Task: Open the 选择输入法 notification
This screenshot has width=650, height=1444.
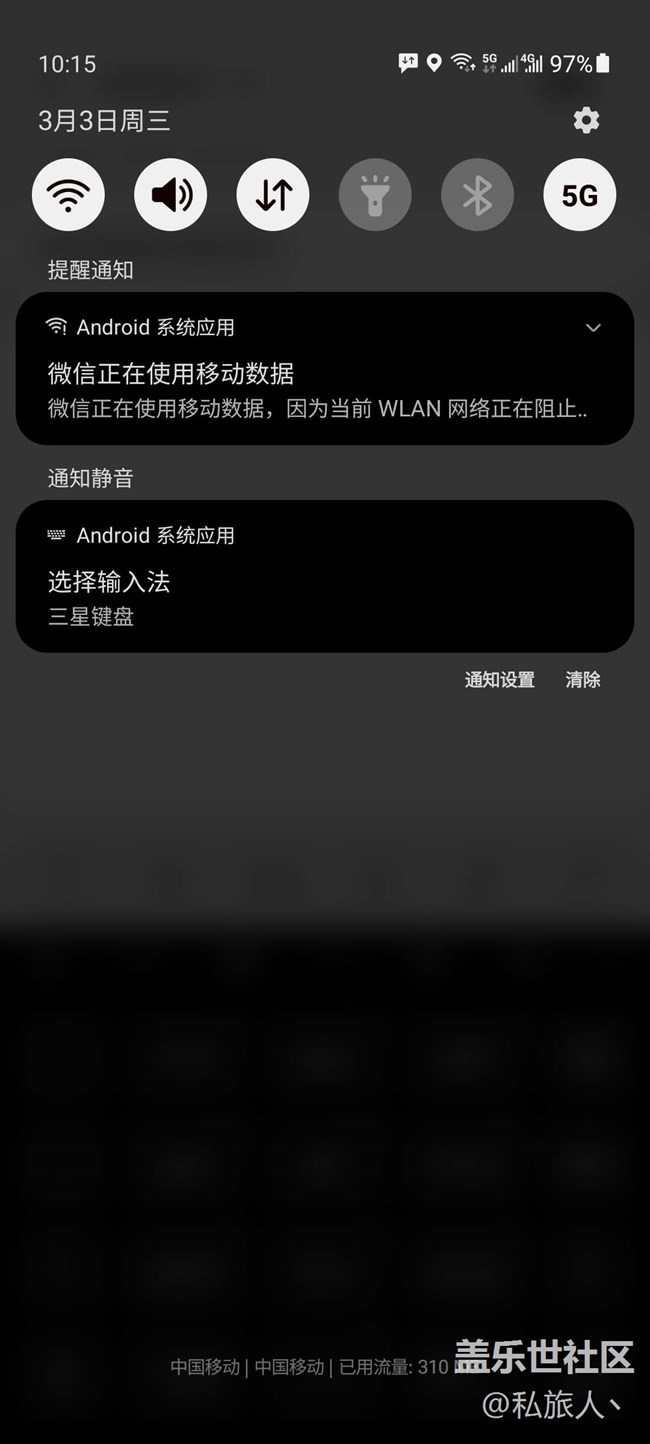Action: pyautogui.click(x=300, y=590)
